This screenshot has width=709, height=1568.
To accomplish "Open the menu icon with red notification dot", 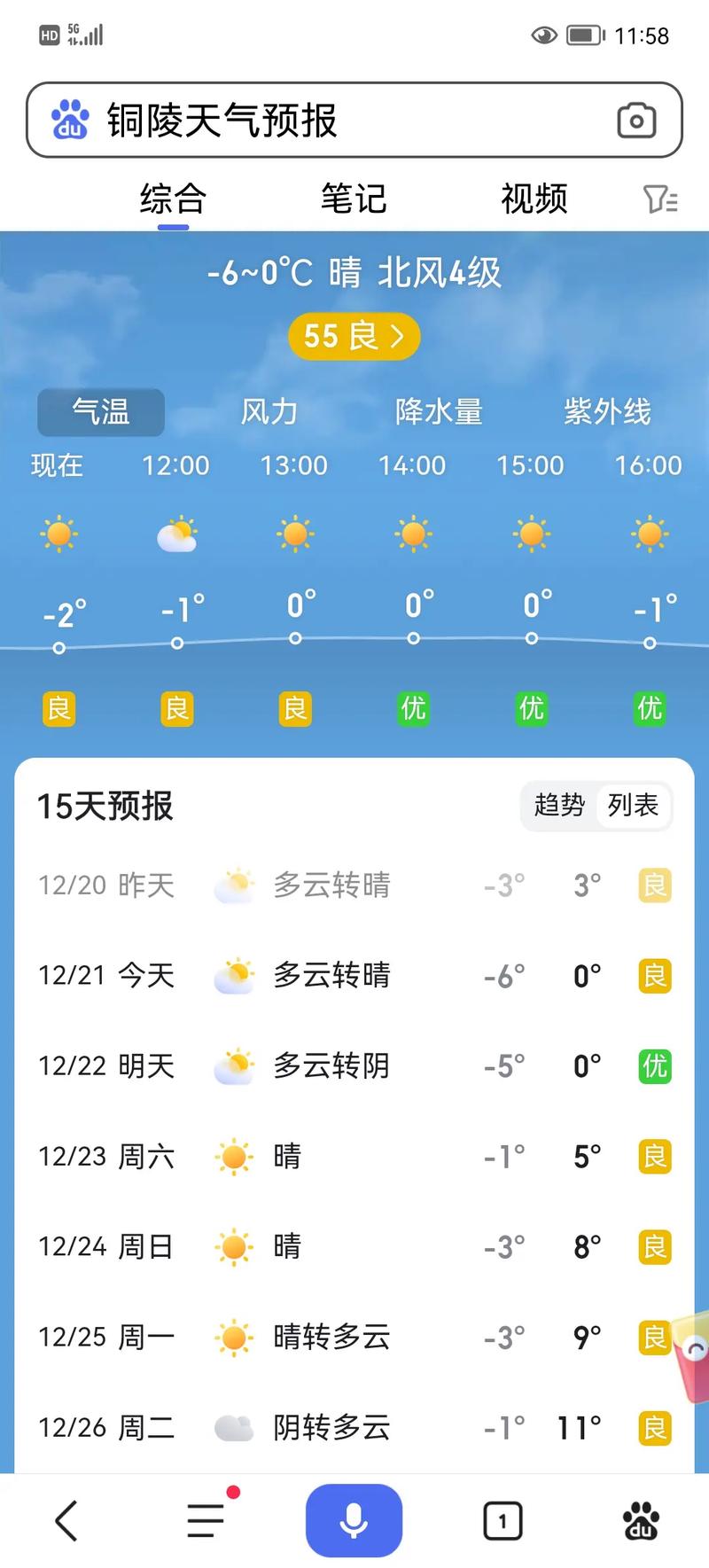I will coord(206,1519).
